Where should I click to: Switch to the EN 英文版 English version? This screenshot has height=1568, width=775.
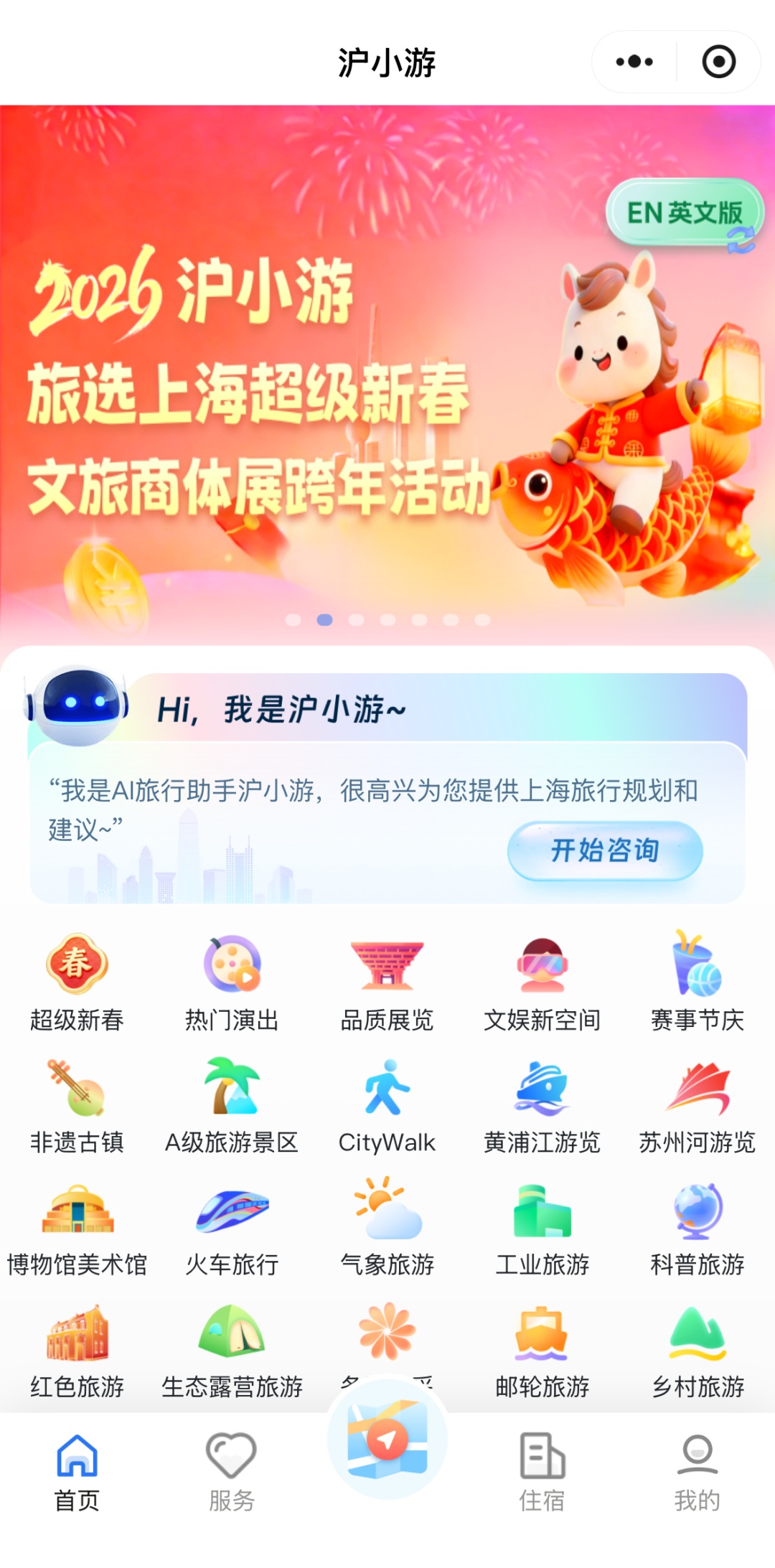point(685,213)
